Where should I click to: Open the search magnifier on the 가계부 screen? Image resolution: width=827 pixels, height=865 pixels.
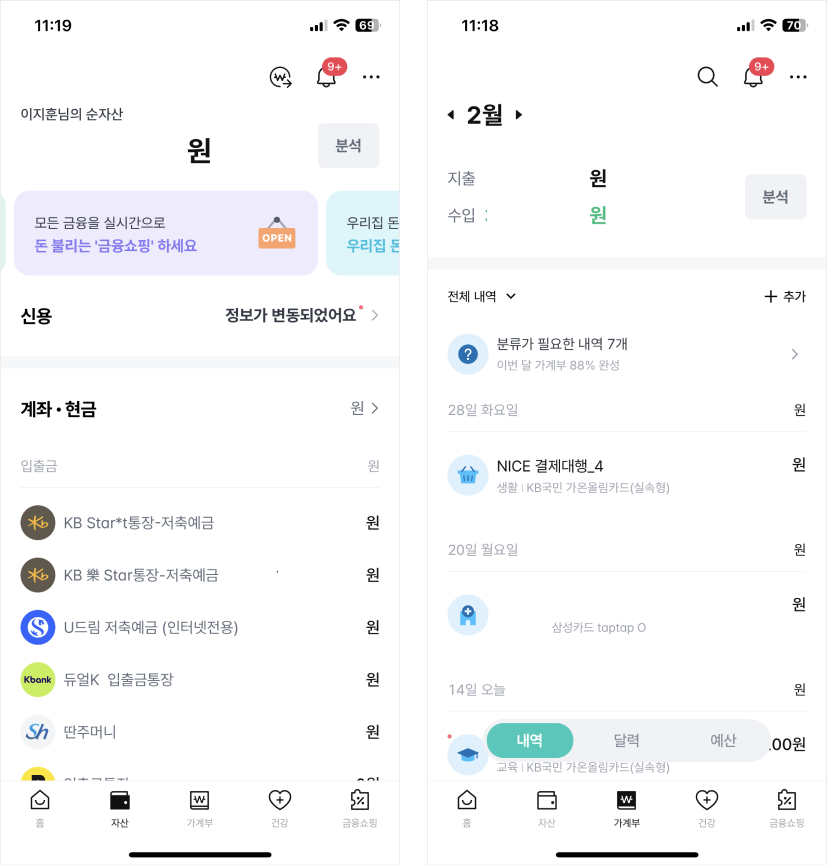point(707,77)
